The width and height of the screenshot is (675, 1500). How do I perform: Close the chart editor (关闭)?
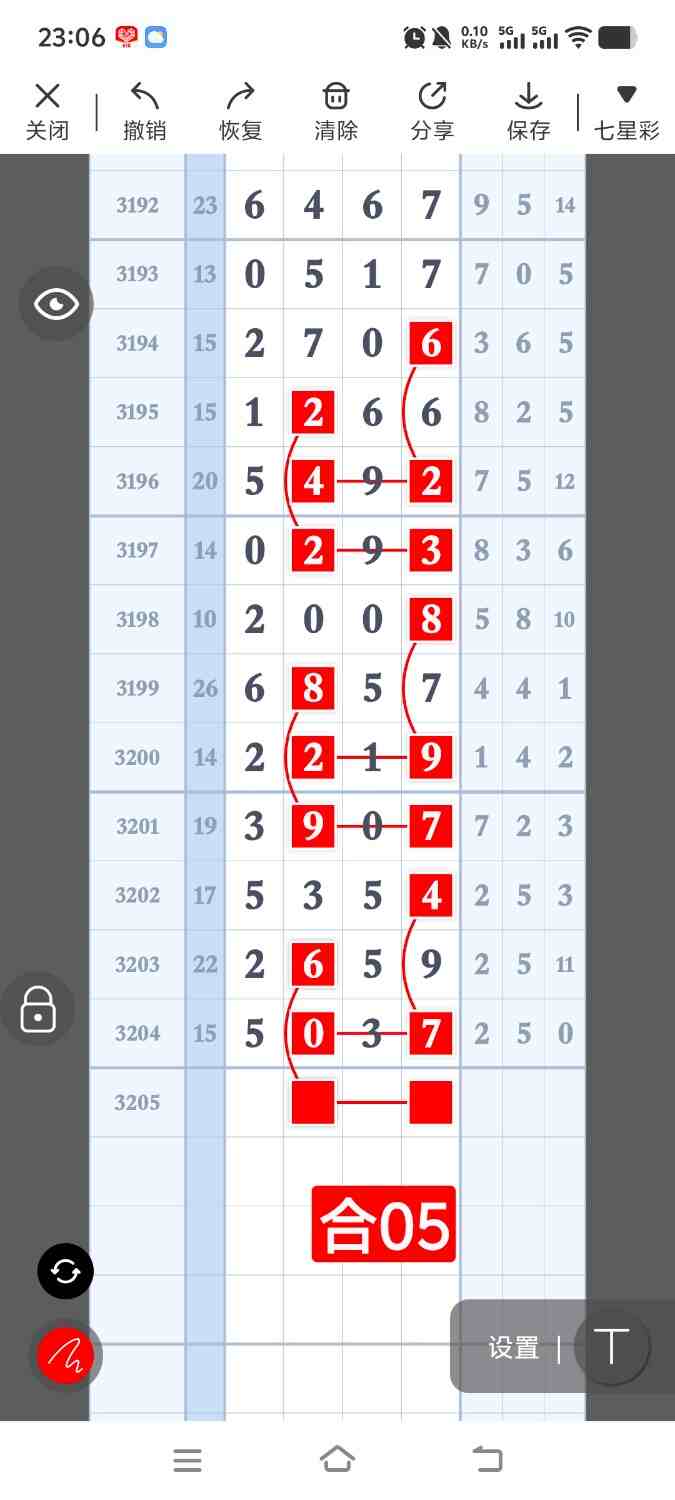click(47, 111)
